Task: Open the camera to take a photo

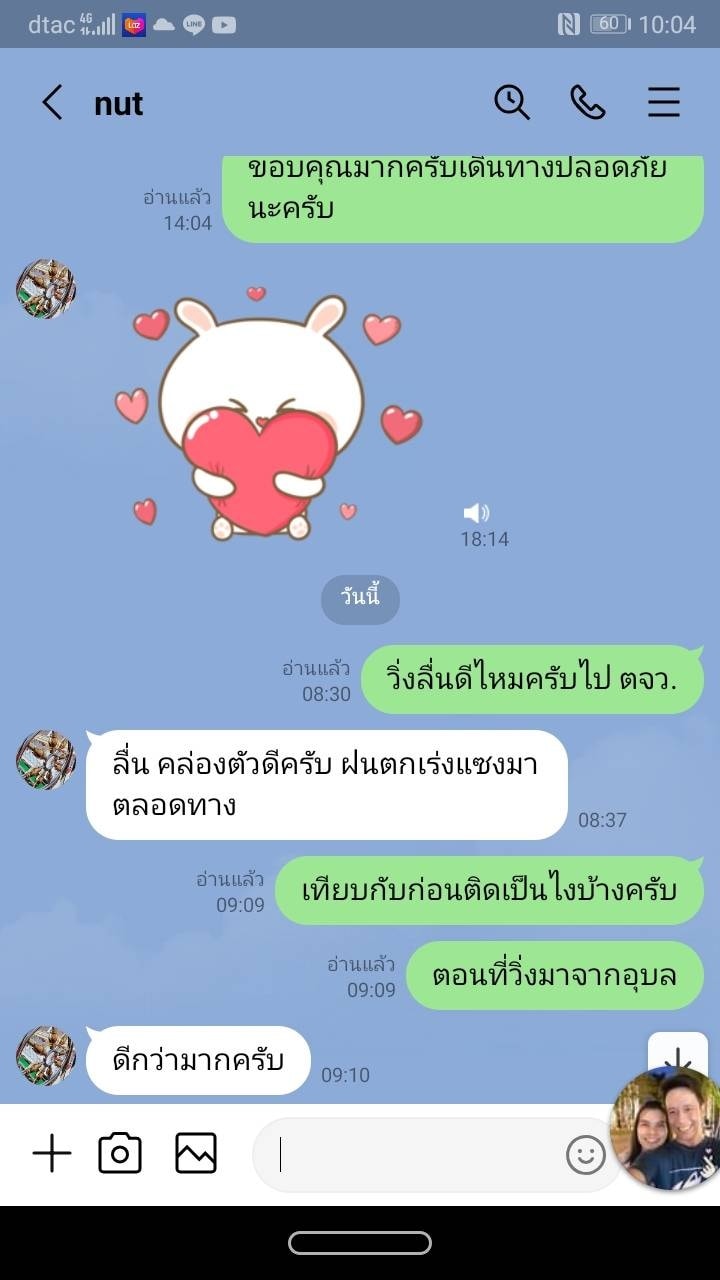Action: click(x=120, y=1154)
